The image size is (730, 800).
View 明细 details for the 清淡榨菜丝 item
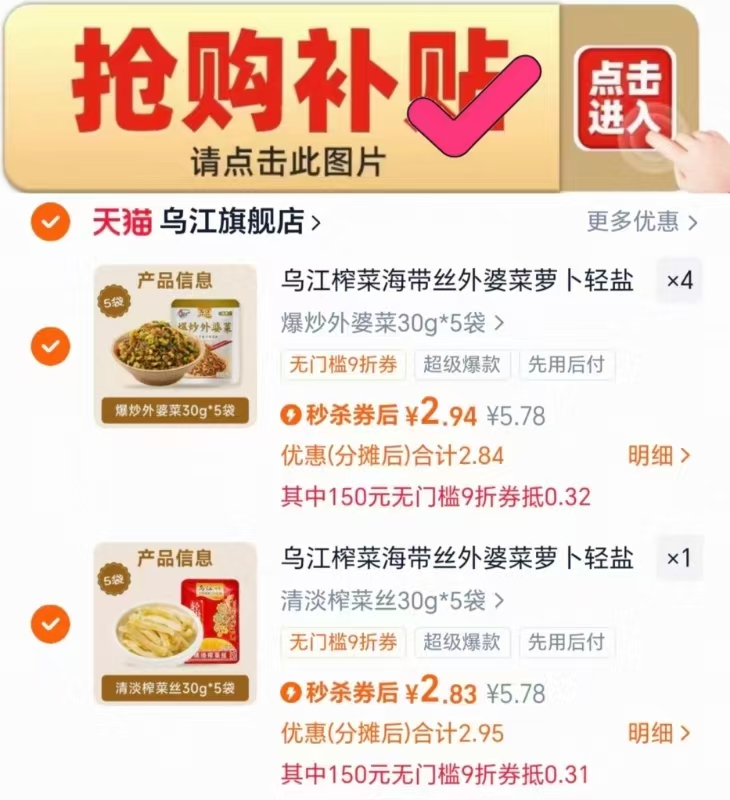coord(654,731)
